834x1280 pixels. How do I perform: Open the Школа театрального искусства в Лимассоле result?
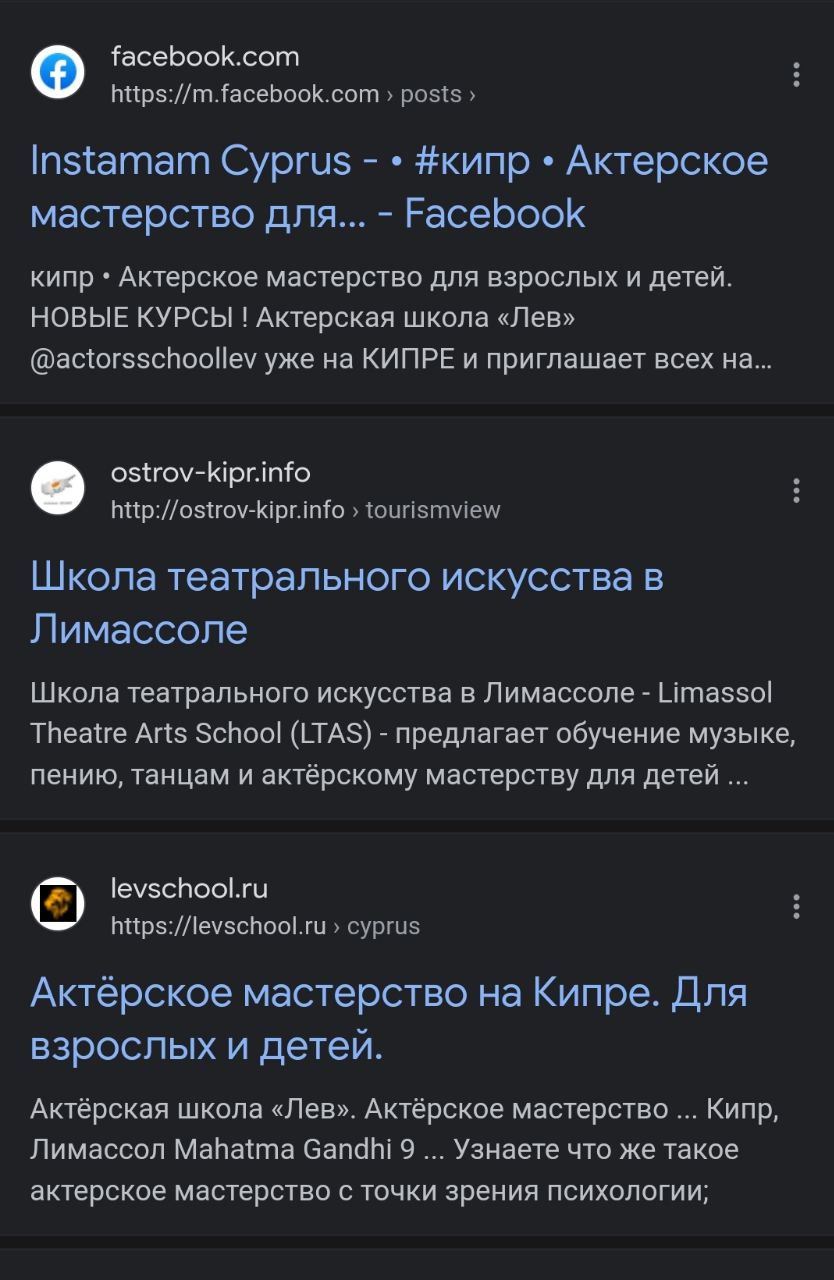(x=346, y=603)
